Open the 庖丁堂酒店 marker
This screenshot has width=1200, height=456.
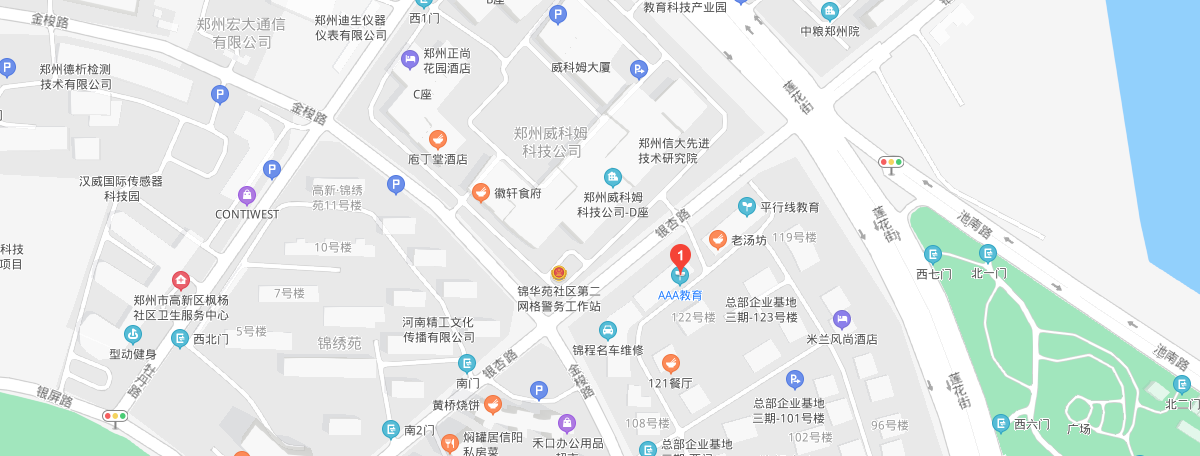pyautogui.click(x=437, y=140)
